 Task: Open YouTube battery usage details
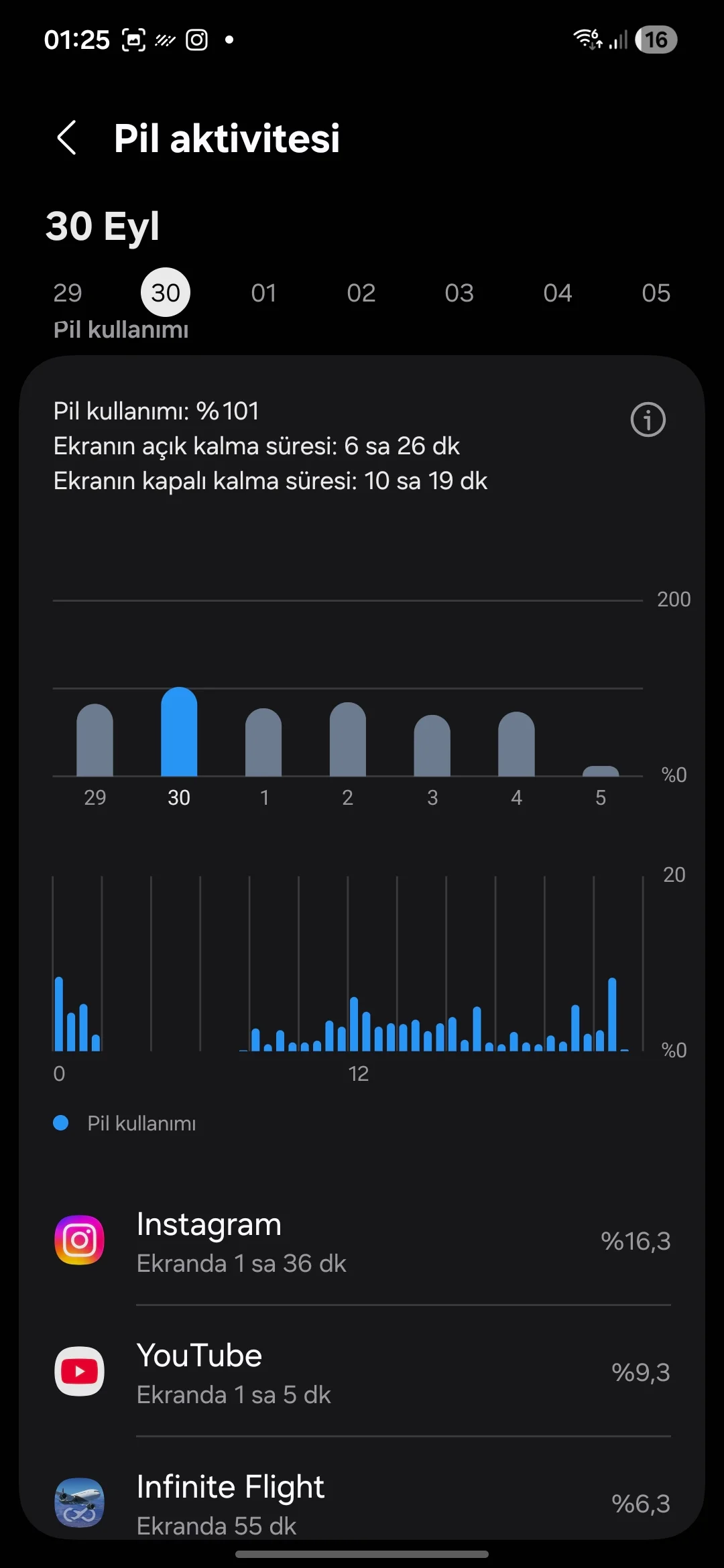tap(362, 1372)
